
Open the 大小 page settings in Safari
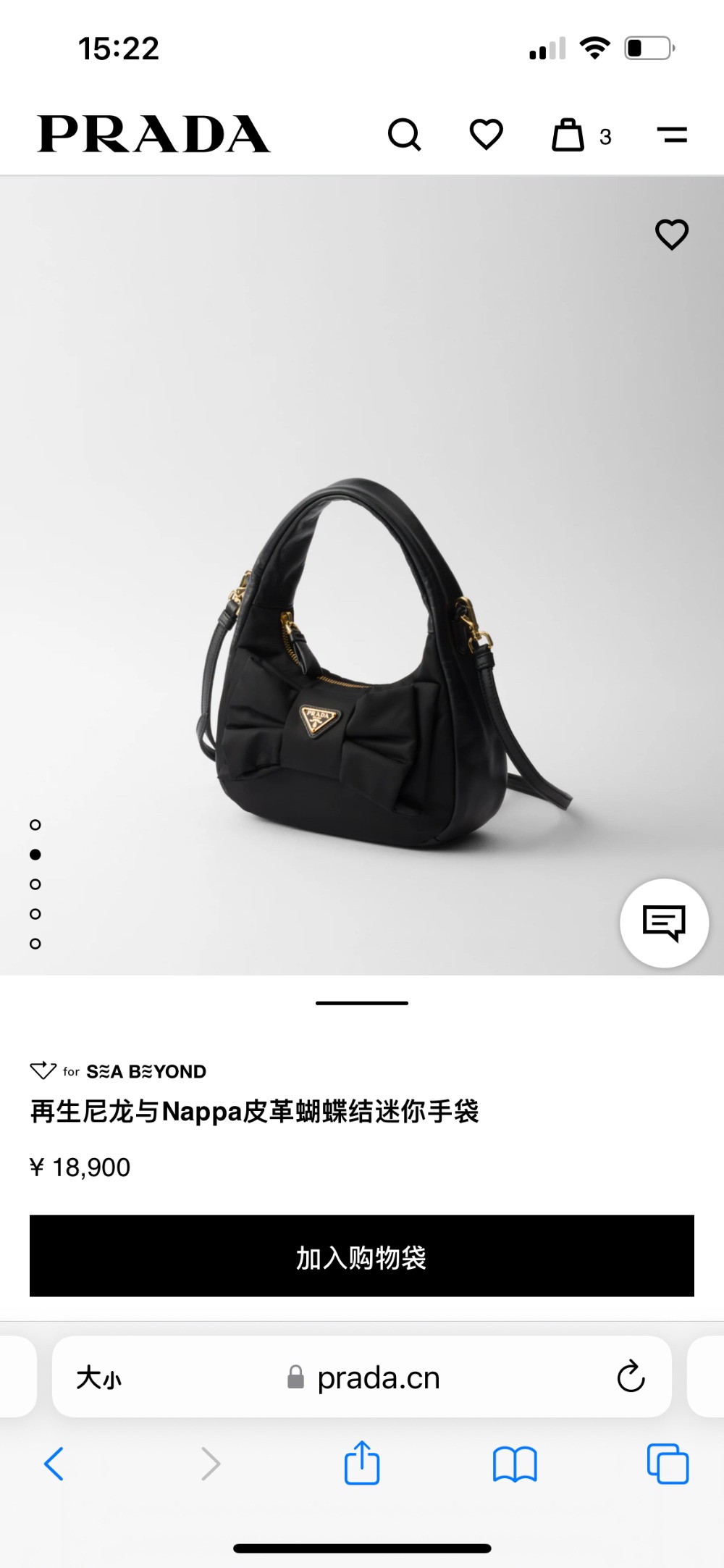click(99, 1378)
